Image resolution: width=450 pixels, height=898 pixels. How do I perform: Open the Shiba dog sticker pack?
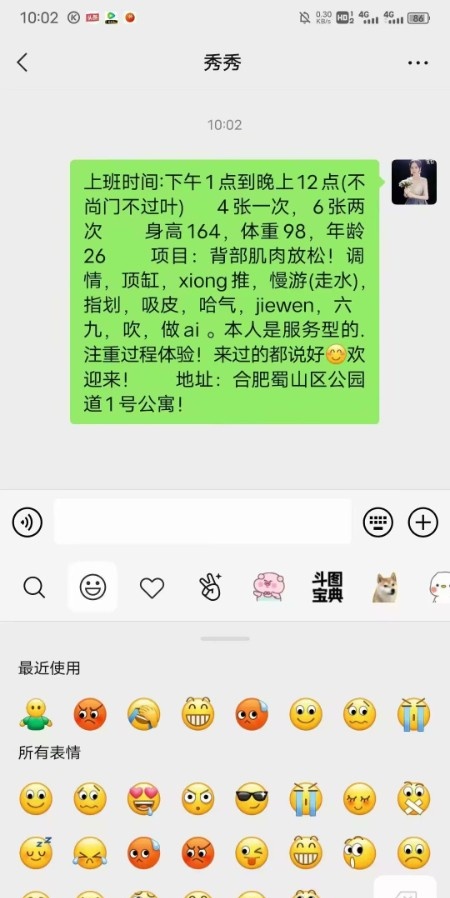pos(385,588)
